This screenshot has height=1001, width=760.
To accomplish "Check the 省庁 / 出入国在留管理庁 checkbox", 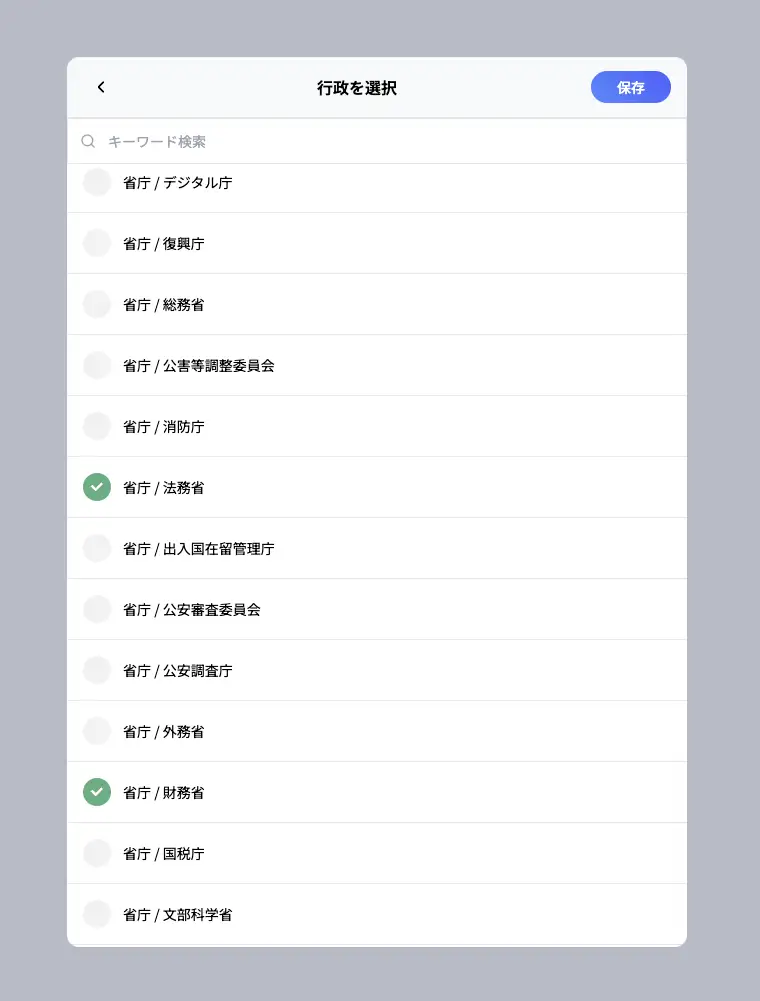I will [x=96, y=548].
